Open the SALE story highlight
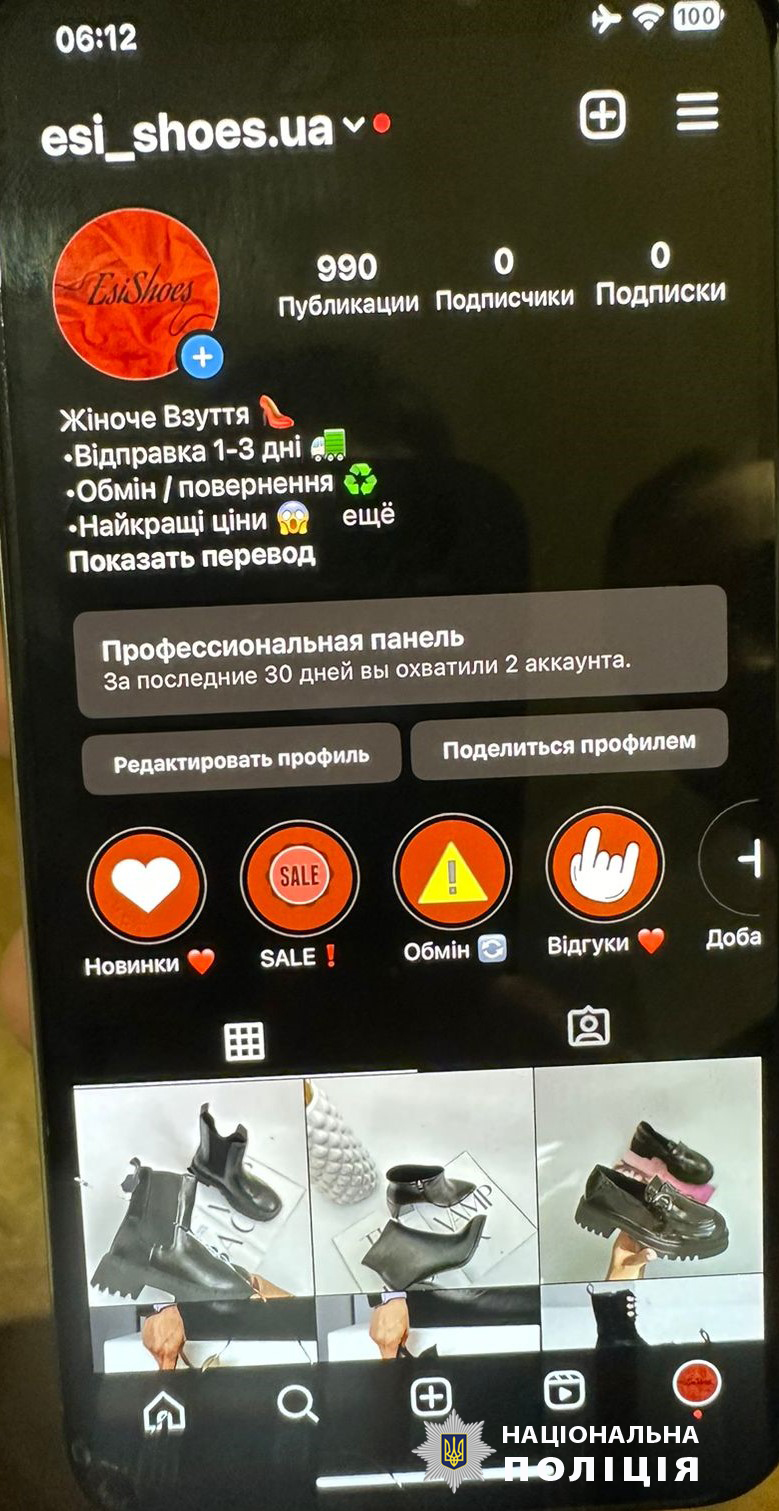This screenshot has width=779, height=1511. [299, 879]
